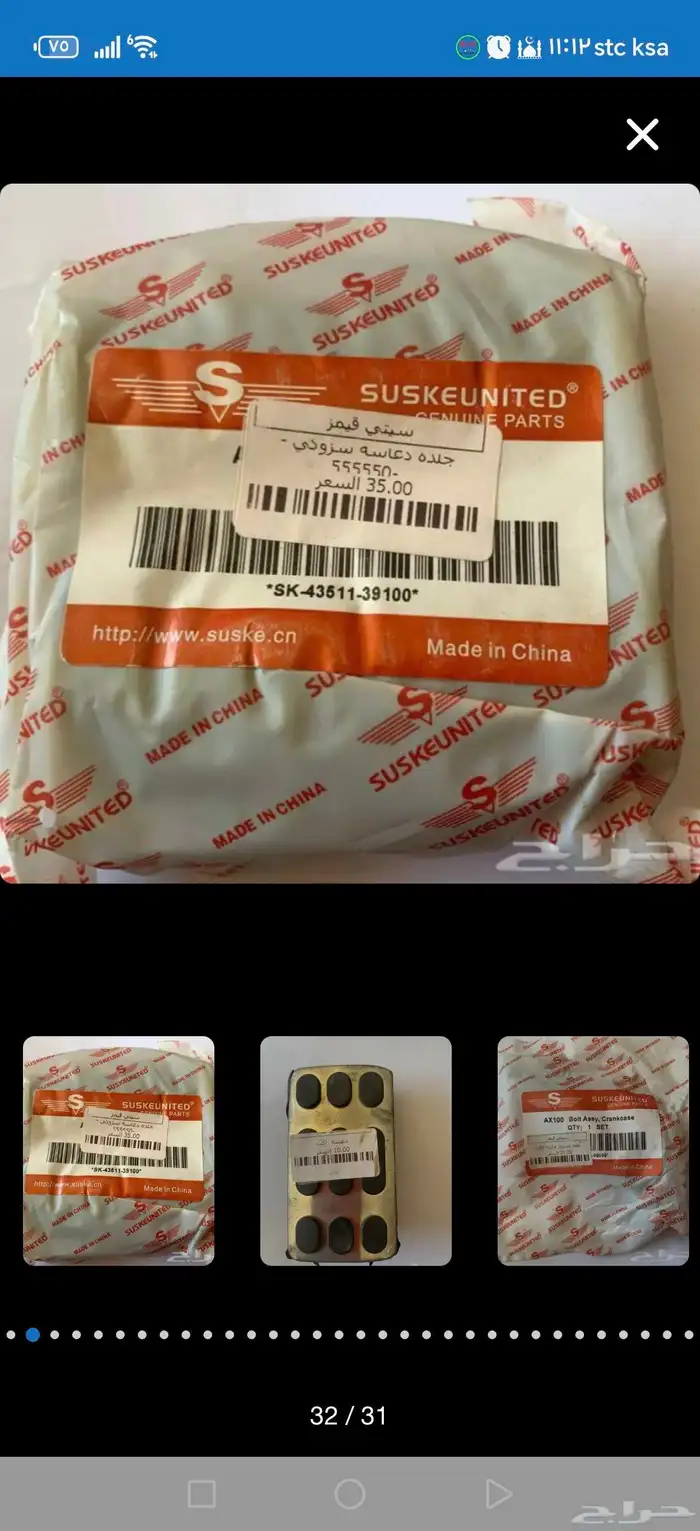Open the large SUSKEUNITED package photo

(350, 533)
